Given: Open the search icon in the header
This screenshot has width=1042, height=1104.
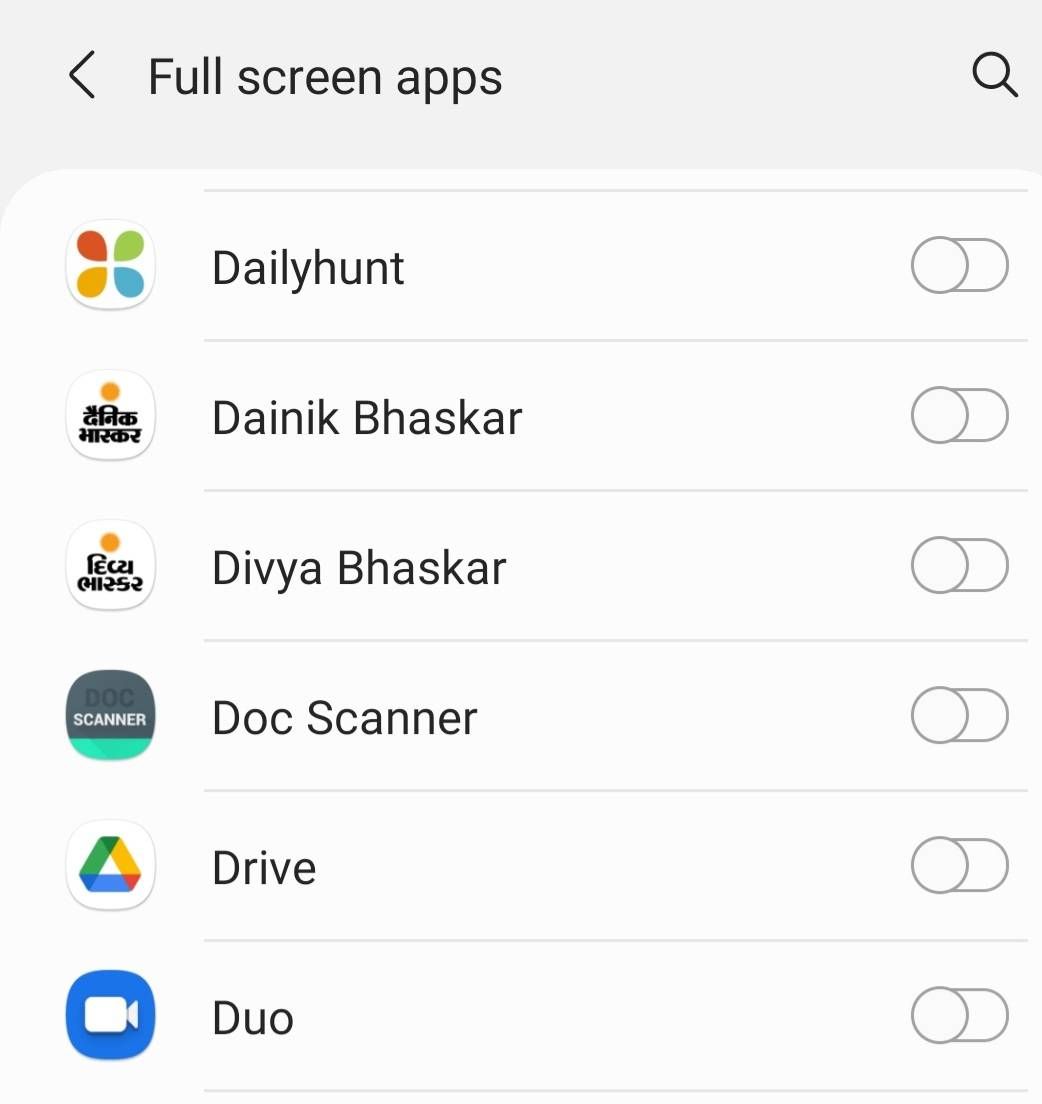Looking at the screenshot, I should click(994, 76).
